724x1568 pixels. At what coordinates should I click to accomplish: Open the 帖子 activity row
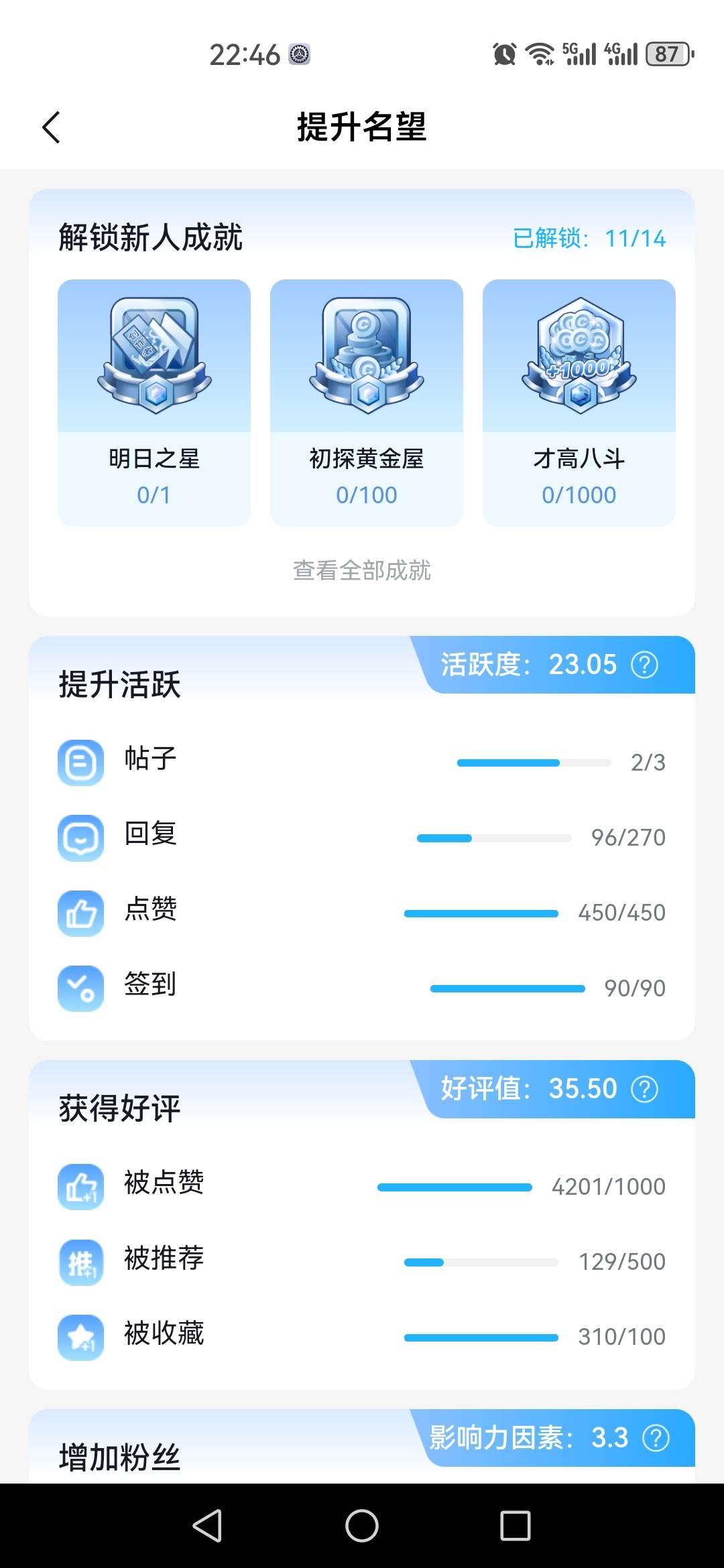[x=362, y=763]
